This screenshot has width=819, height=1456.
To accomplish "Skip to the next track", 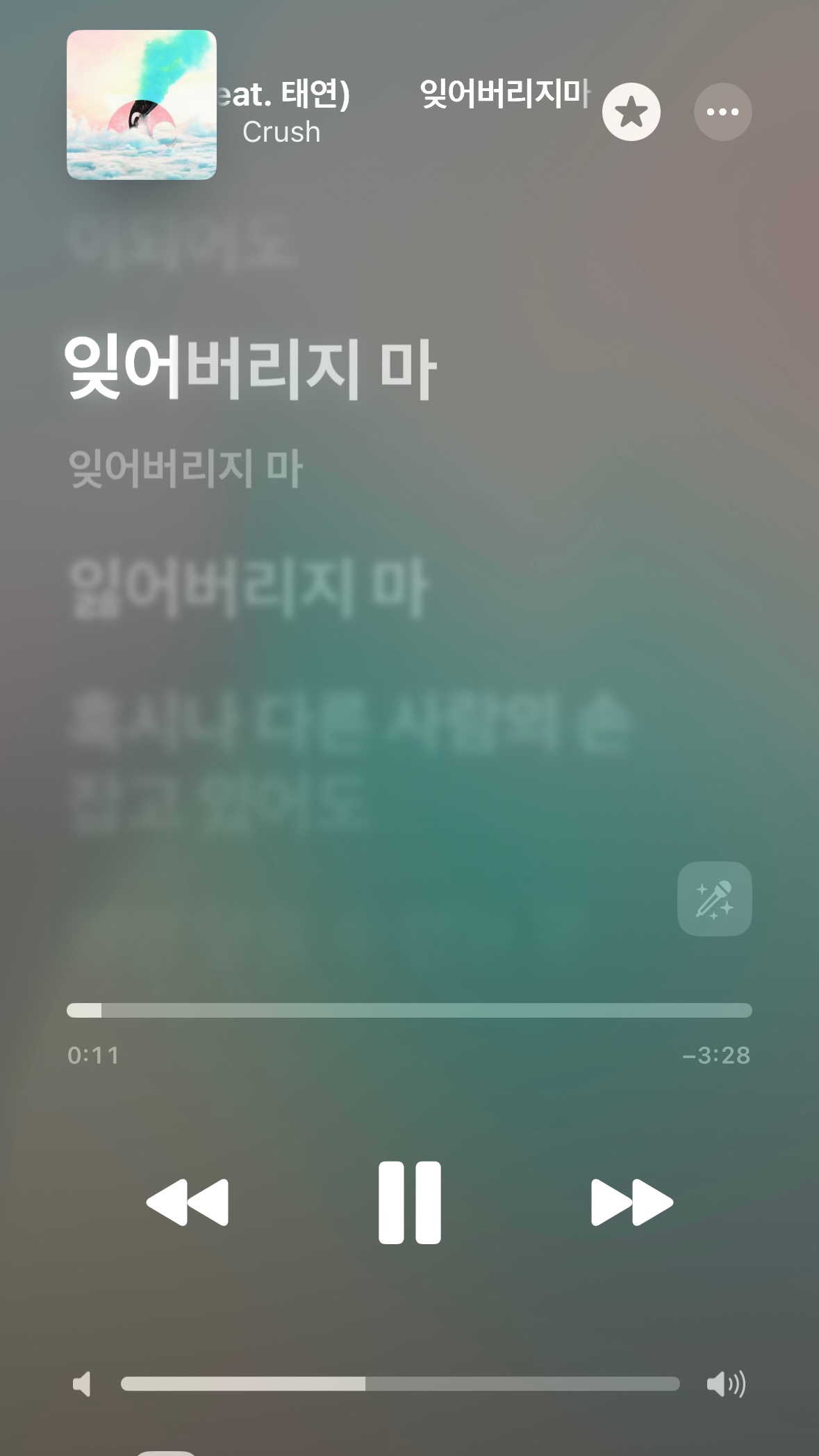I will [631, 1202].
